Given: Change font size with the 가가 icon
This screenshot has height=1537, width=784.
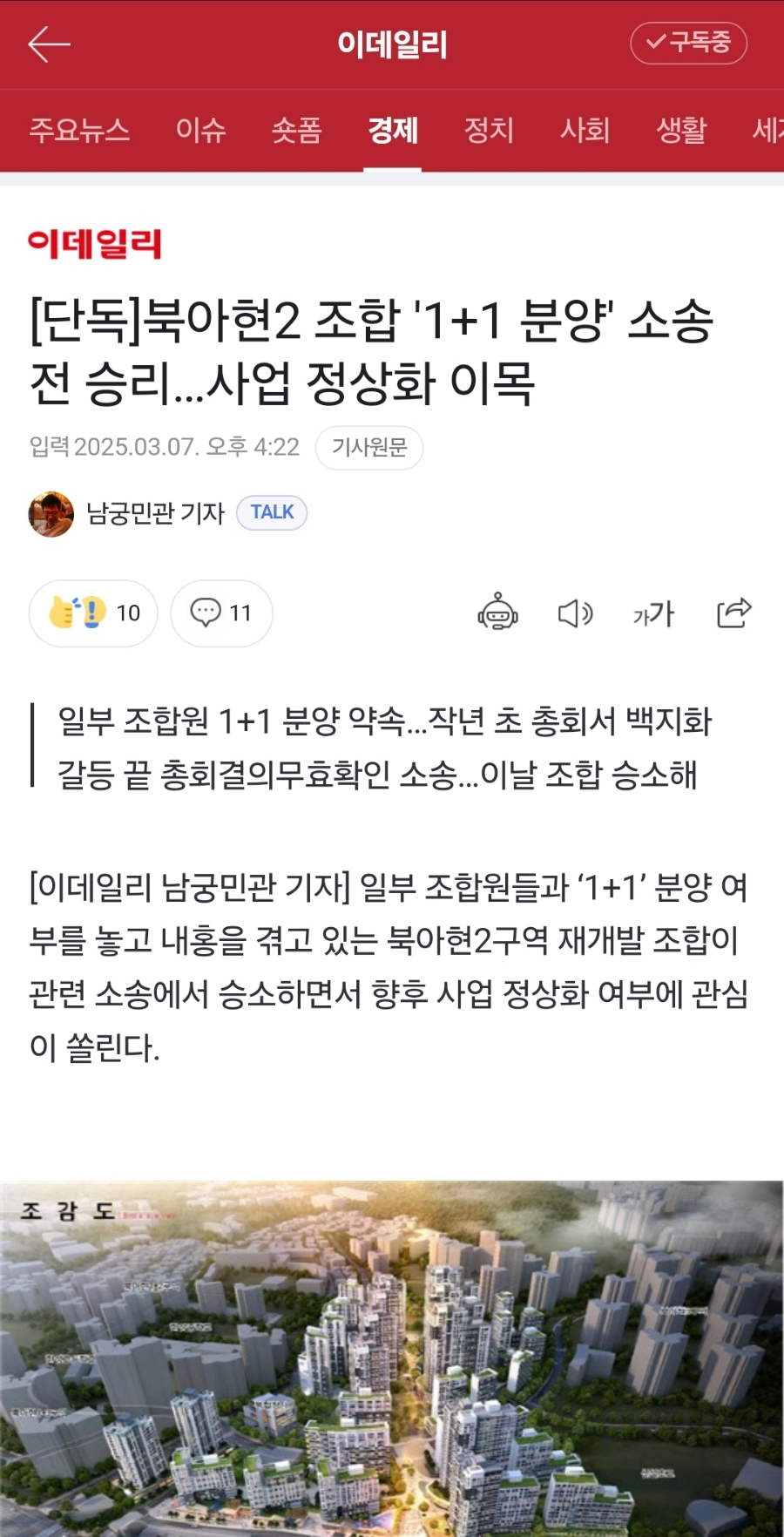Looking at the screenshot, I should [x=653, y=614].
